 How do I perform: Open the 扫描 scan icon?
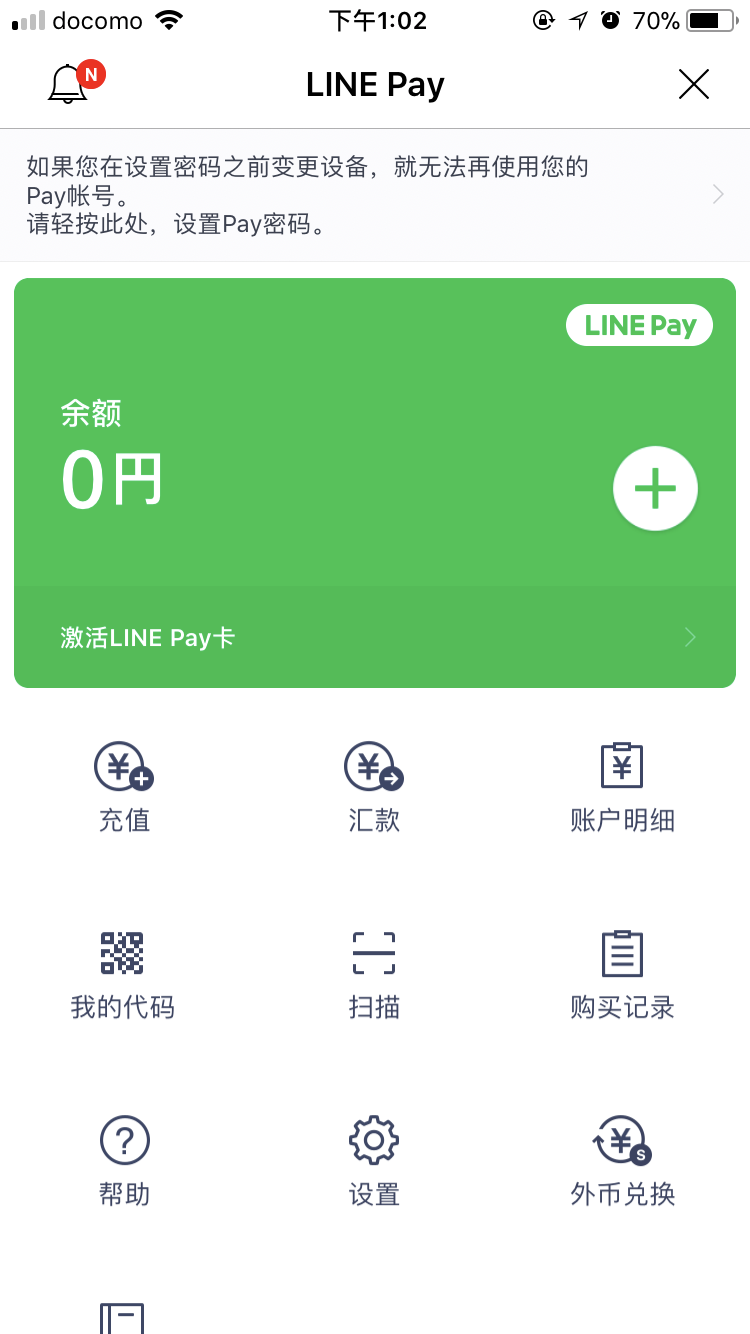pos(374,970)
